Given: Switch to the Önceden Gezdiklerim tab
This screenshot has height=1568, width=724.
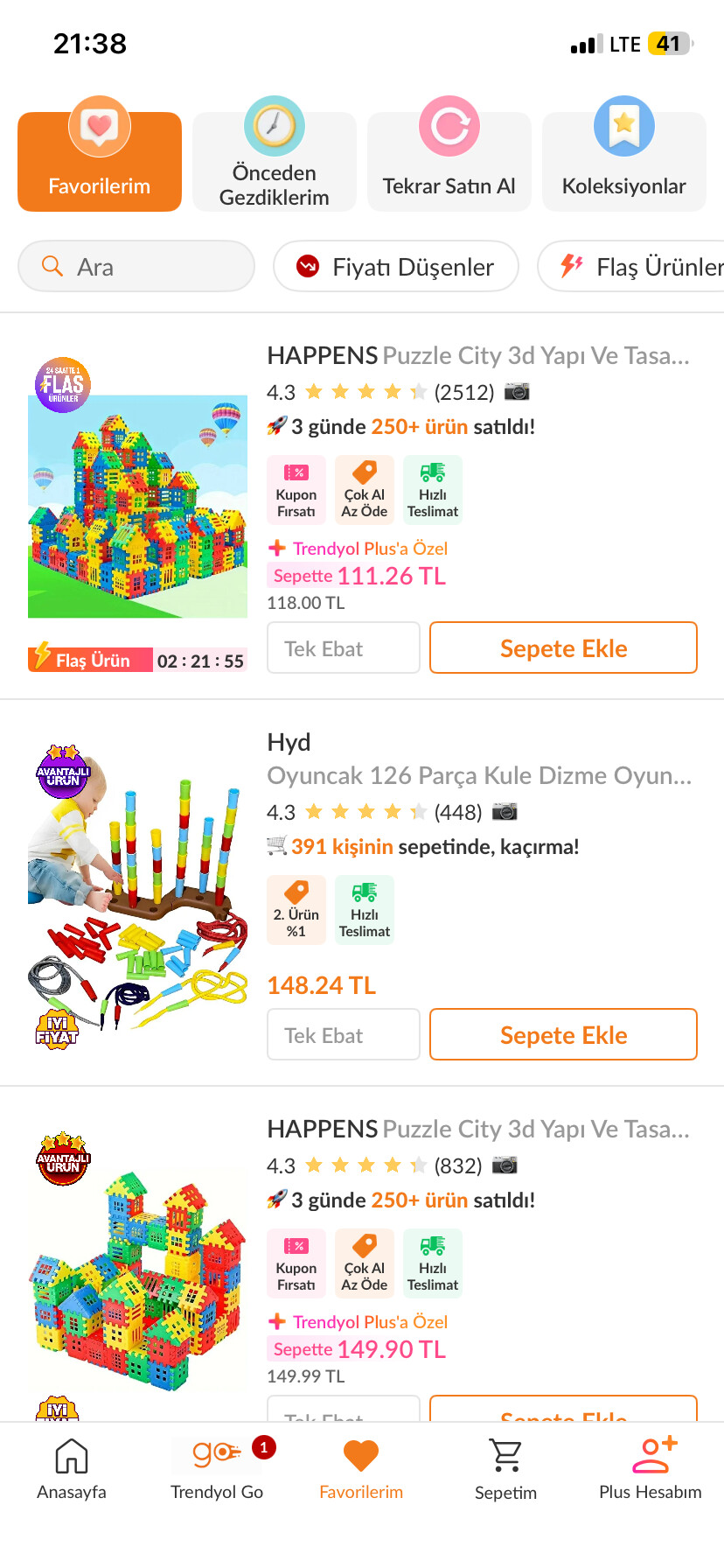Looking at the screenshot, I should (274, 162).
